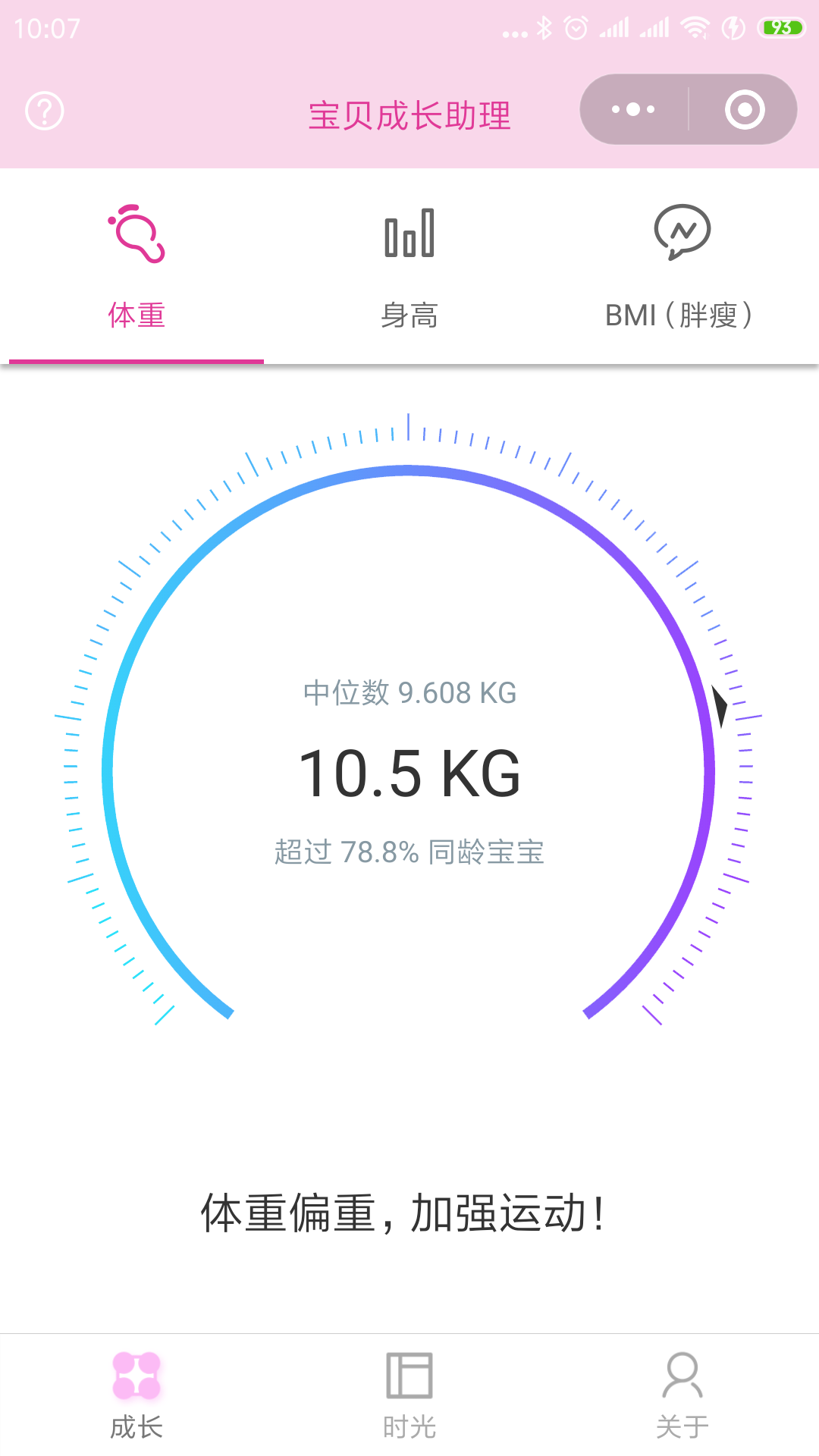
Task: Open the help question mark icon
Action: (45, 111)
